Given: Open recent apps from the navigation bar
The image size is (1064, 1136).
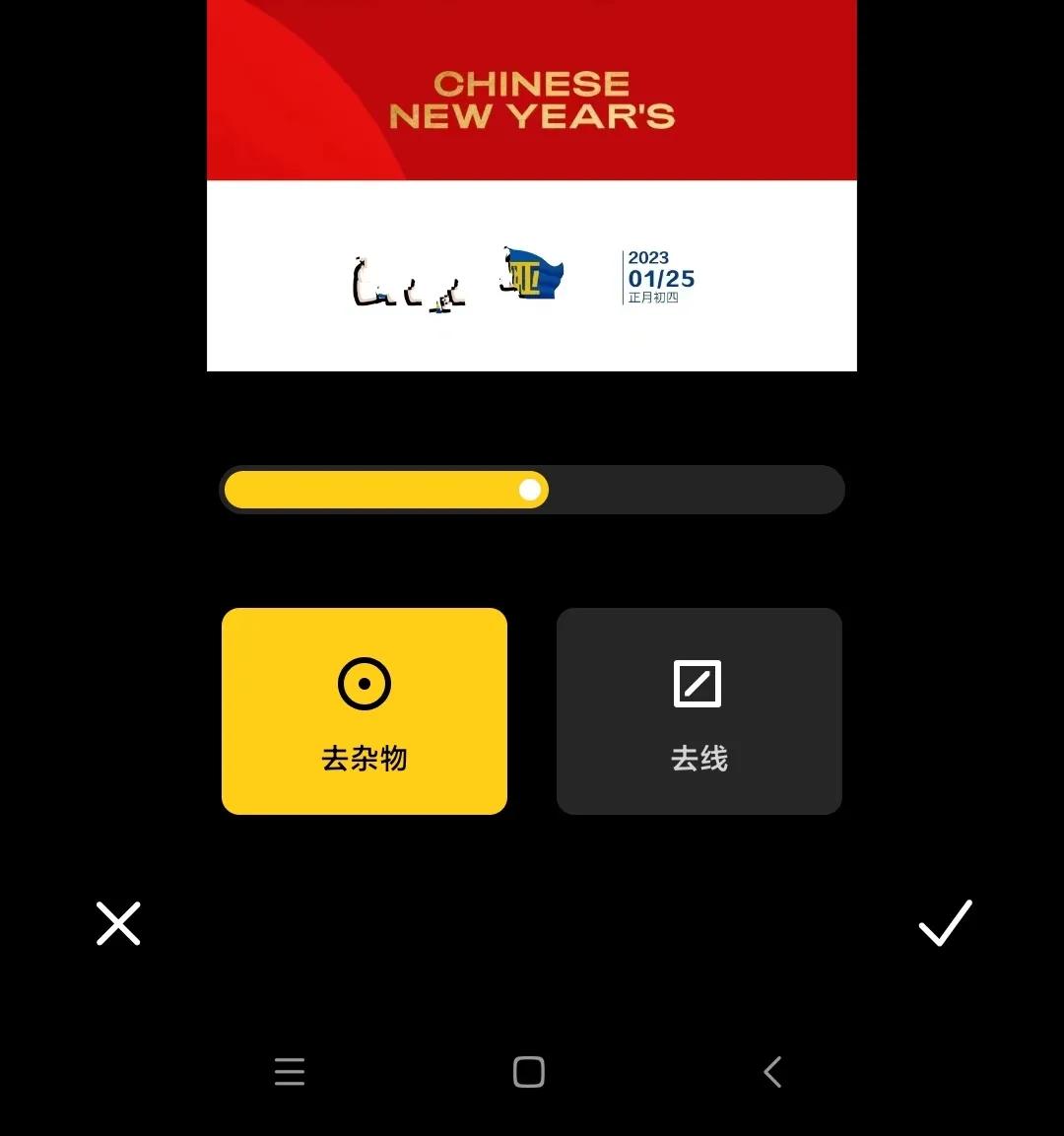Looking at the screenshot, I should (289, 1072).
